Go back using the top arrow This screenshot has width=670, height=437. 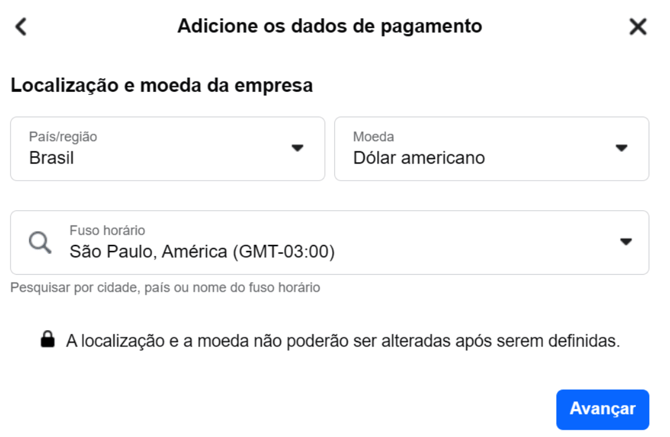pos(21,27)
